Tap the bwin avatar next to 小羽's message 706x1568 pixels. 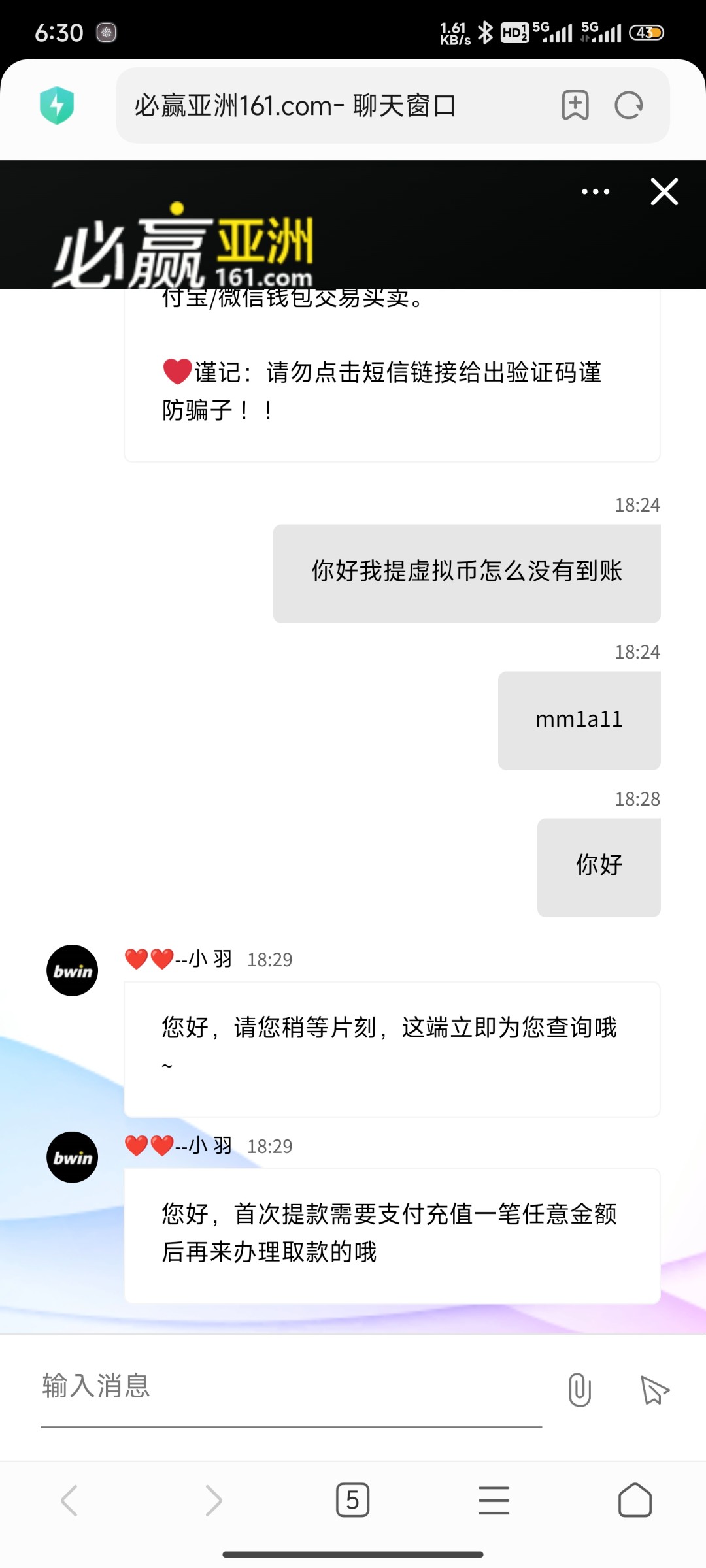(x=73, y=970)
